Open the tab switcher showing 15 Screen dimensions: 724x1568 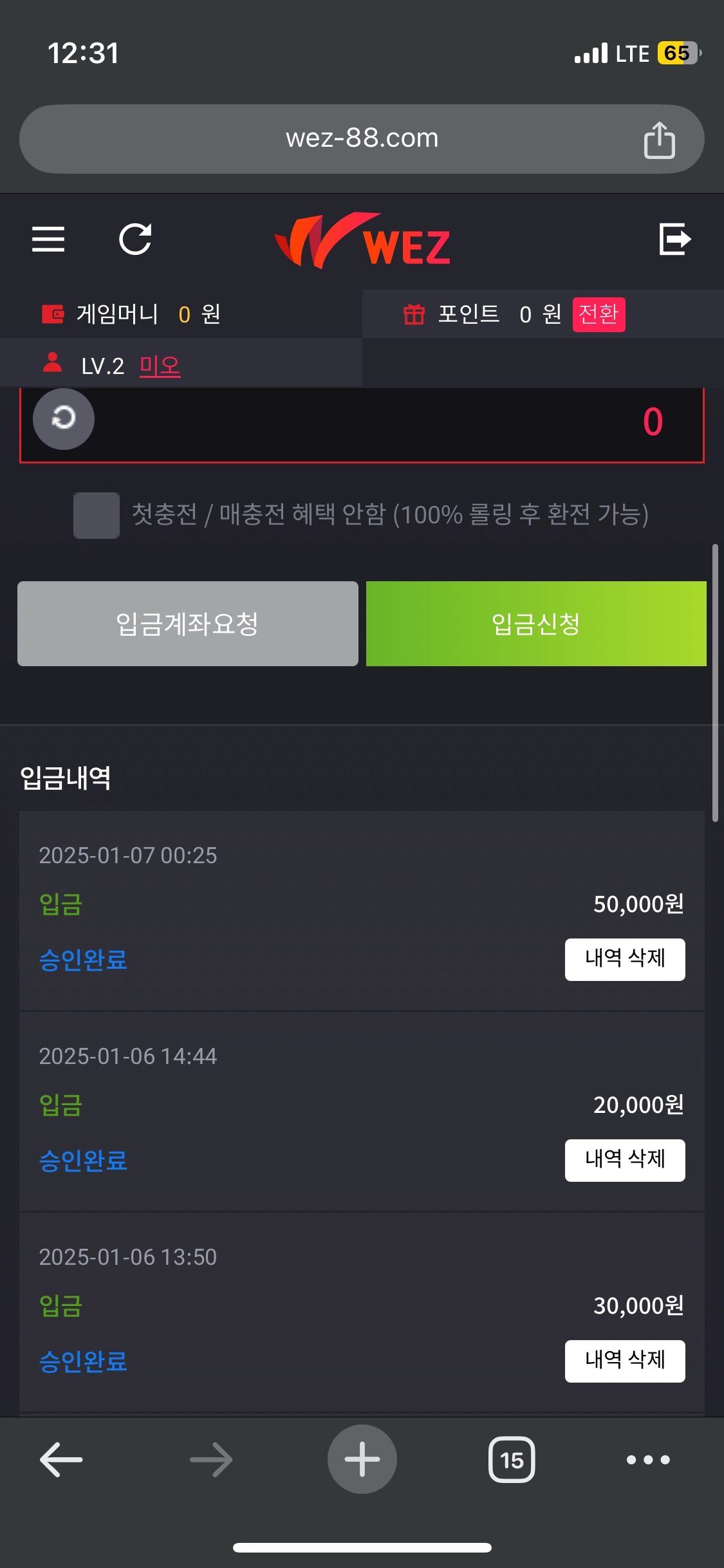(512, 1459)
